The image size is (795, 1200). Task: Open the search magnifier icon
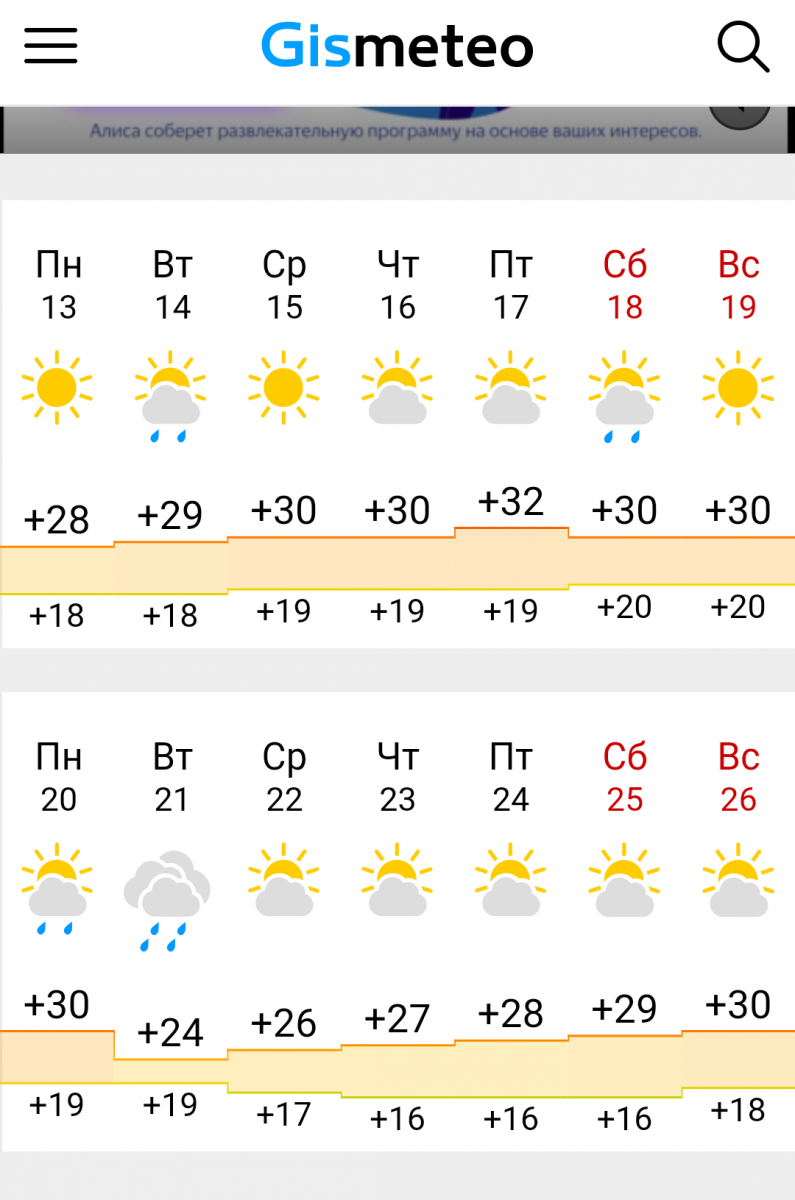pyautogui.click(x=744, y=46)
